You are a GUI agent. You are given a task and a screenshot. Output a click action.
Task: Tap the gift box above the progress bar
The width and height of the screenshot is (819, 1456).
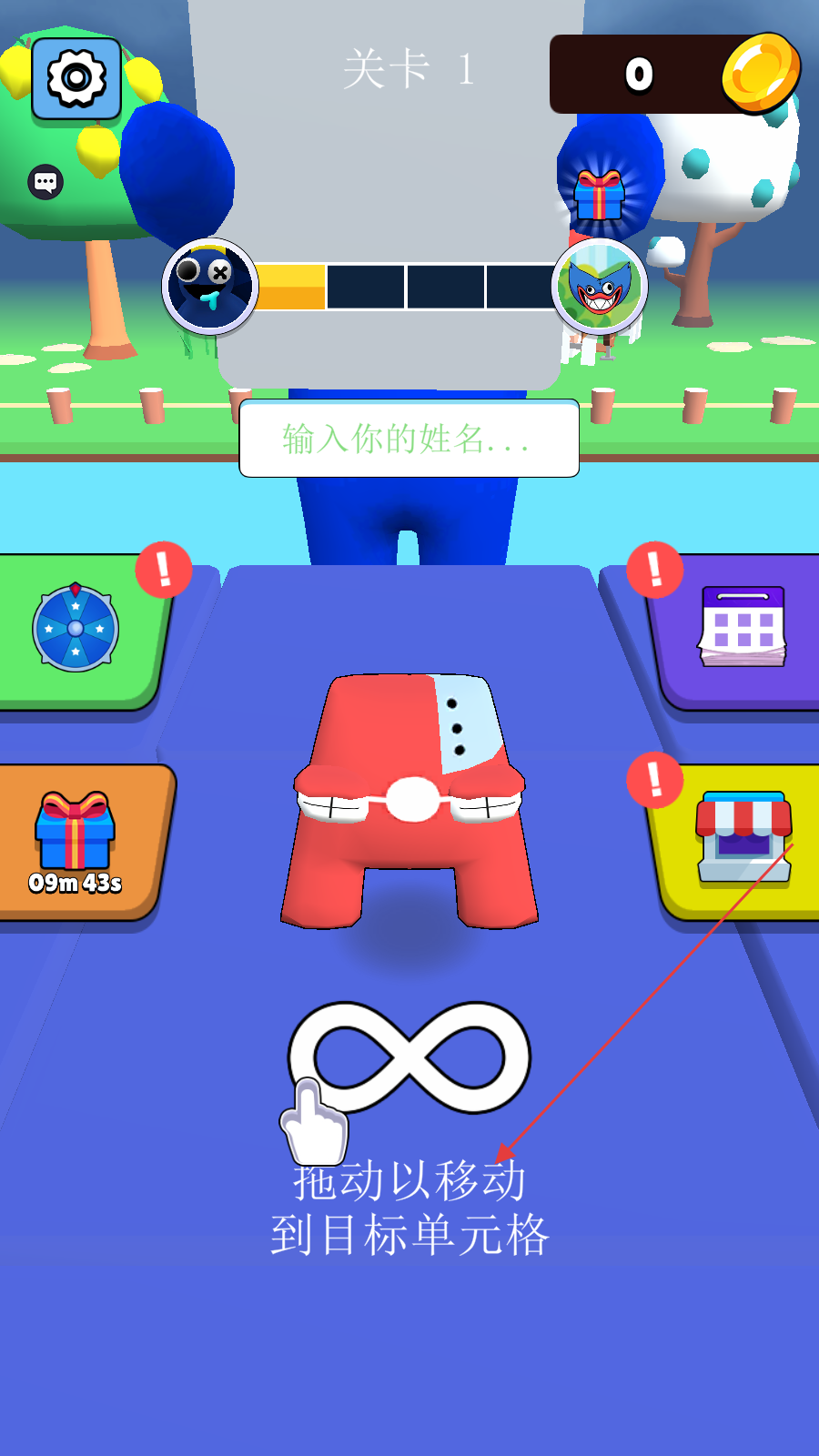click(599, 195)
